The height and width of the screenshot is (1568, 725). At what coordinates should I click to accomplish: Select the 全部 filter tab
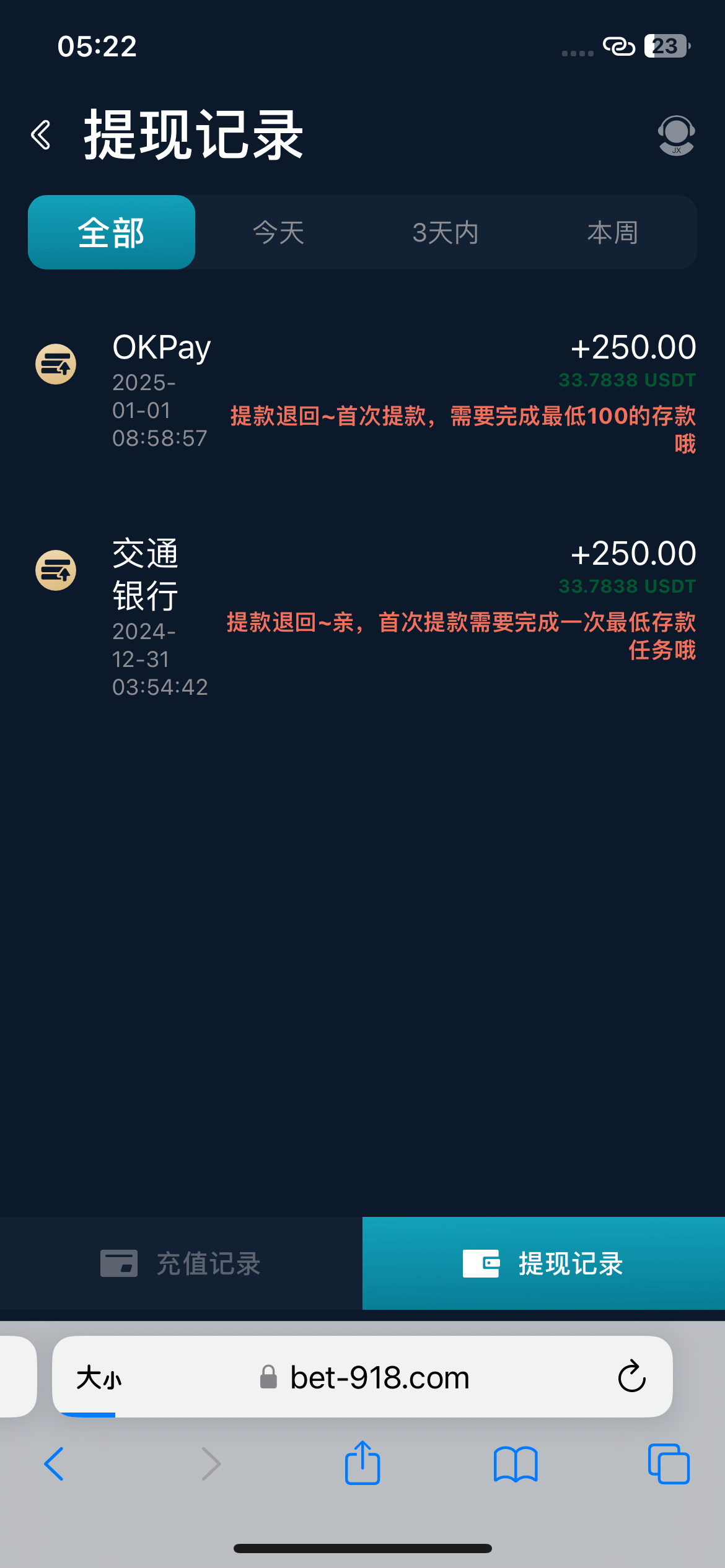pos(112,232)
